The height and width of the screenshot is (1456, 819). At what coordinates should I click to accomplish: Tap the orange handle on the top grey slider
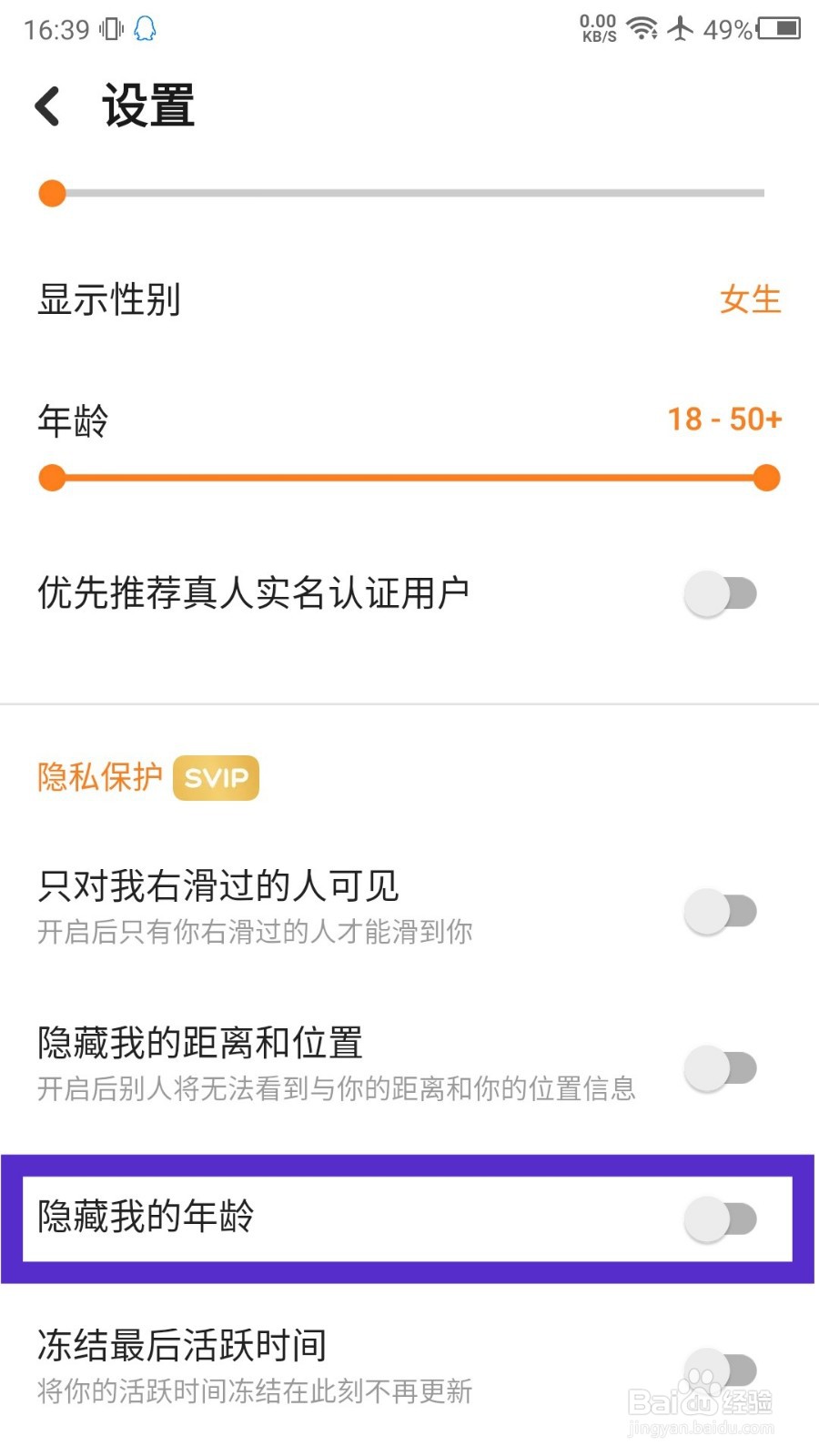tap(53, 194)
